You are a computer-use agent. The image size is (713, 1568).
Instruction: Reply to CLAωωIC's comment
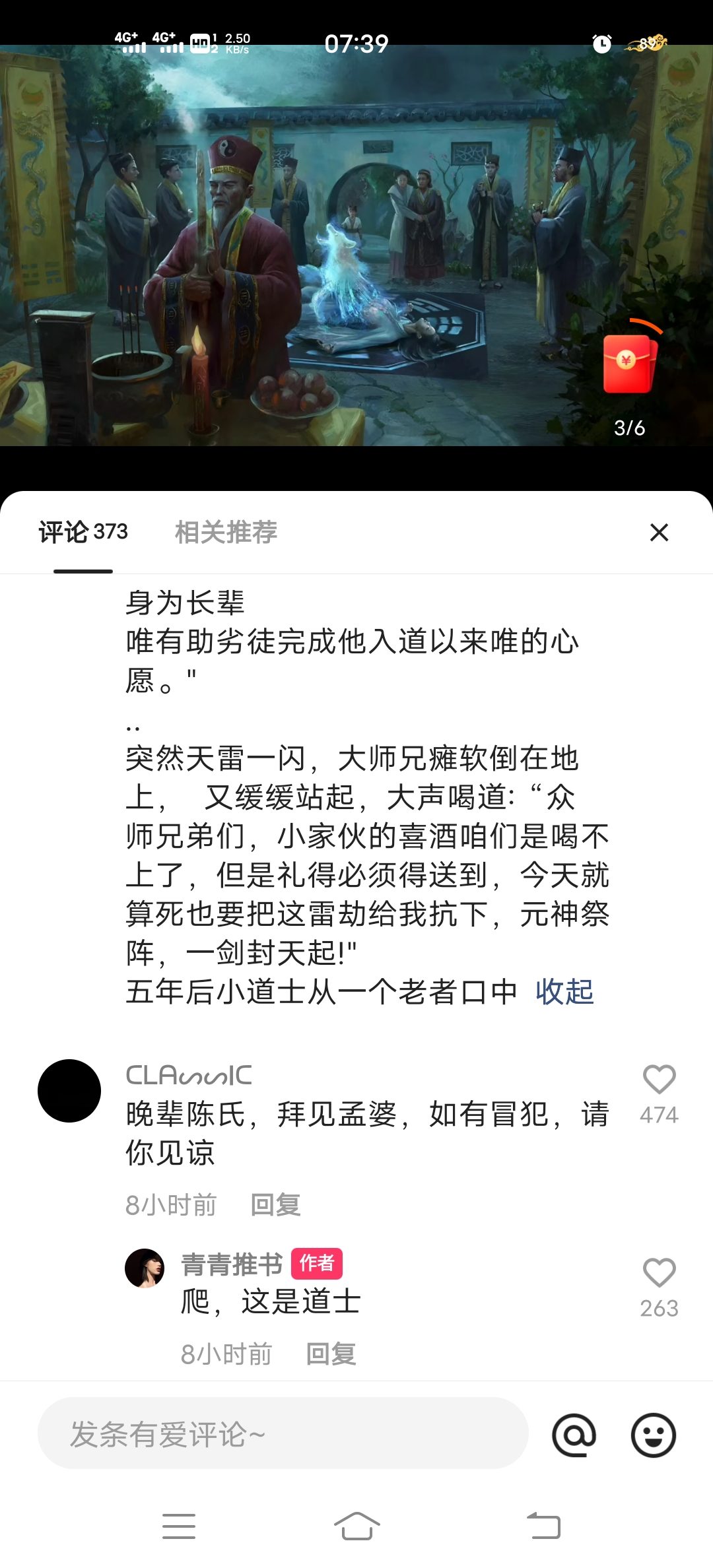[275, 1205]
